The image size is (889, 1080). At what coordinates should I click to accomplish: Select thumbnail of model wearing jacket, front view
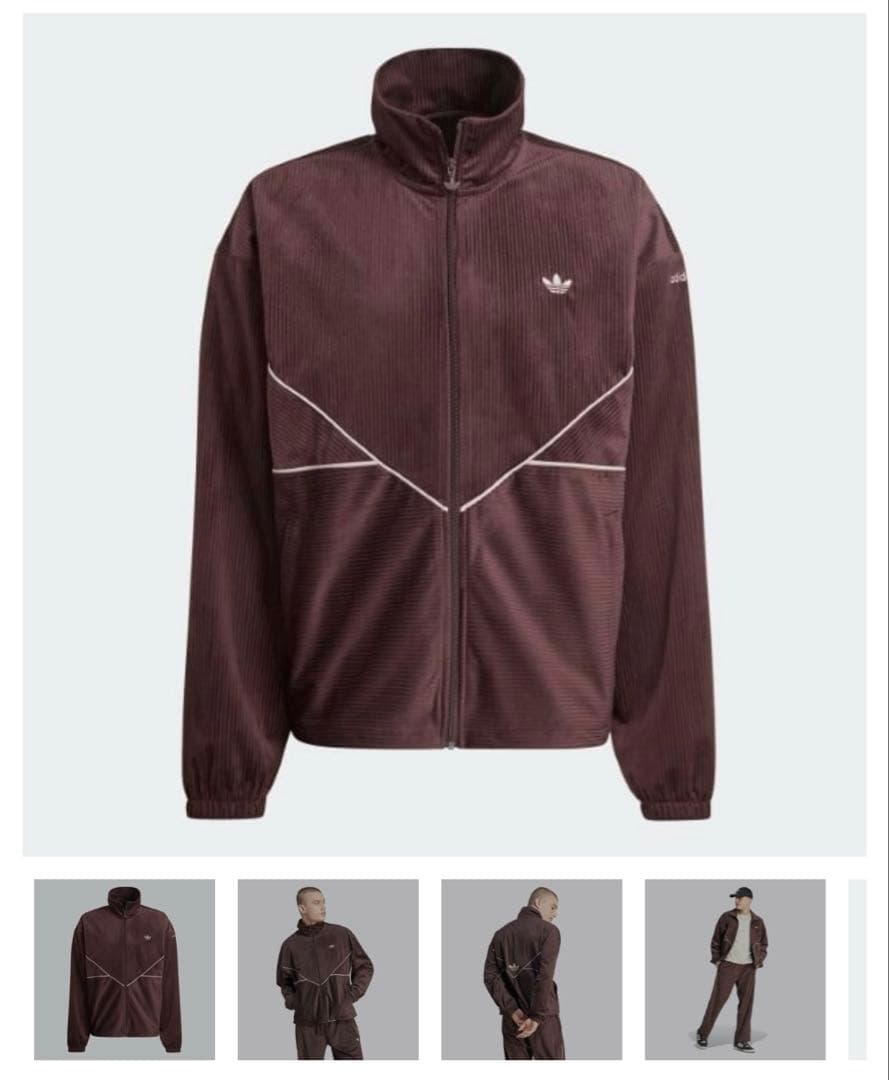coord(328,969)
